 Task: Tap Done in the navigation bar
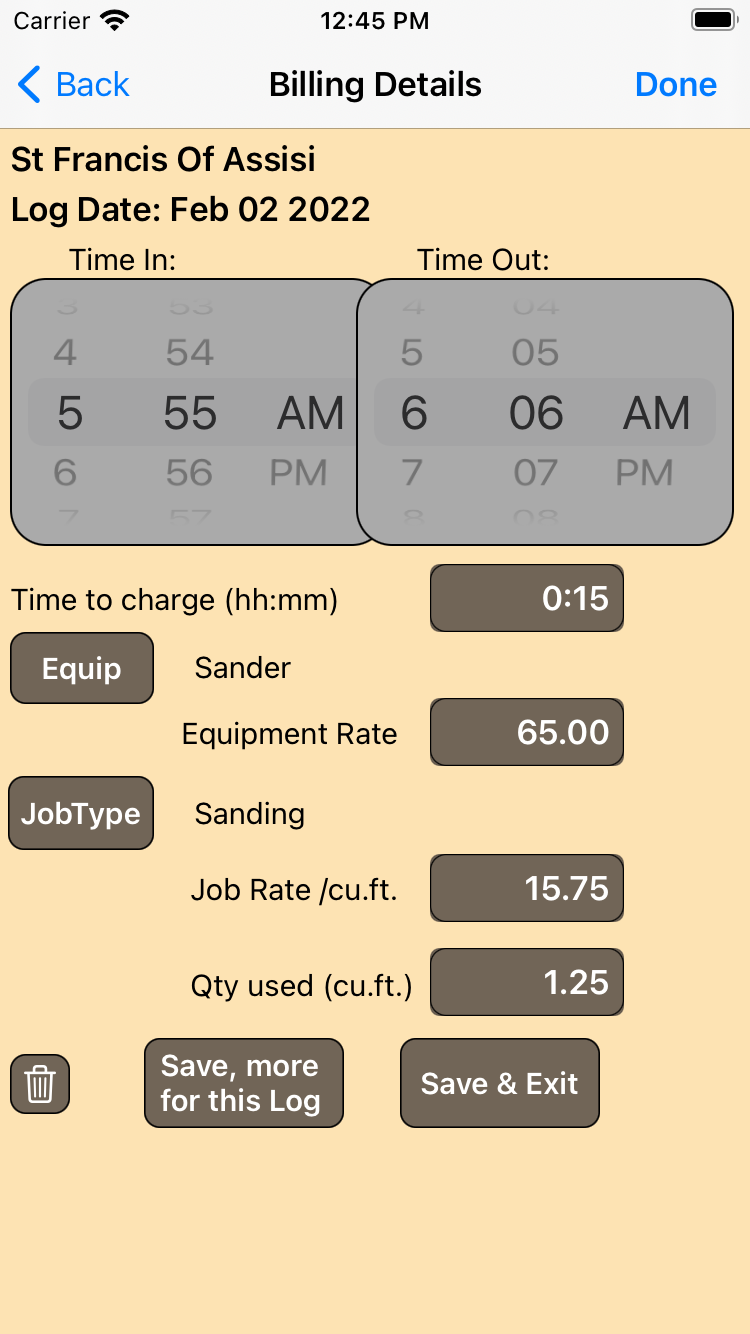675,85
